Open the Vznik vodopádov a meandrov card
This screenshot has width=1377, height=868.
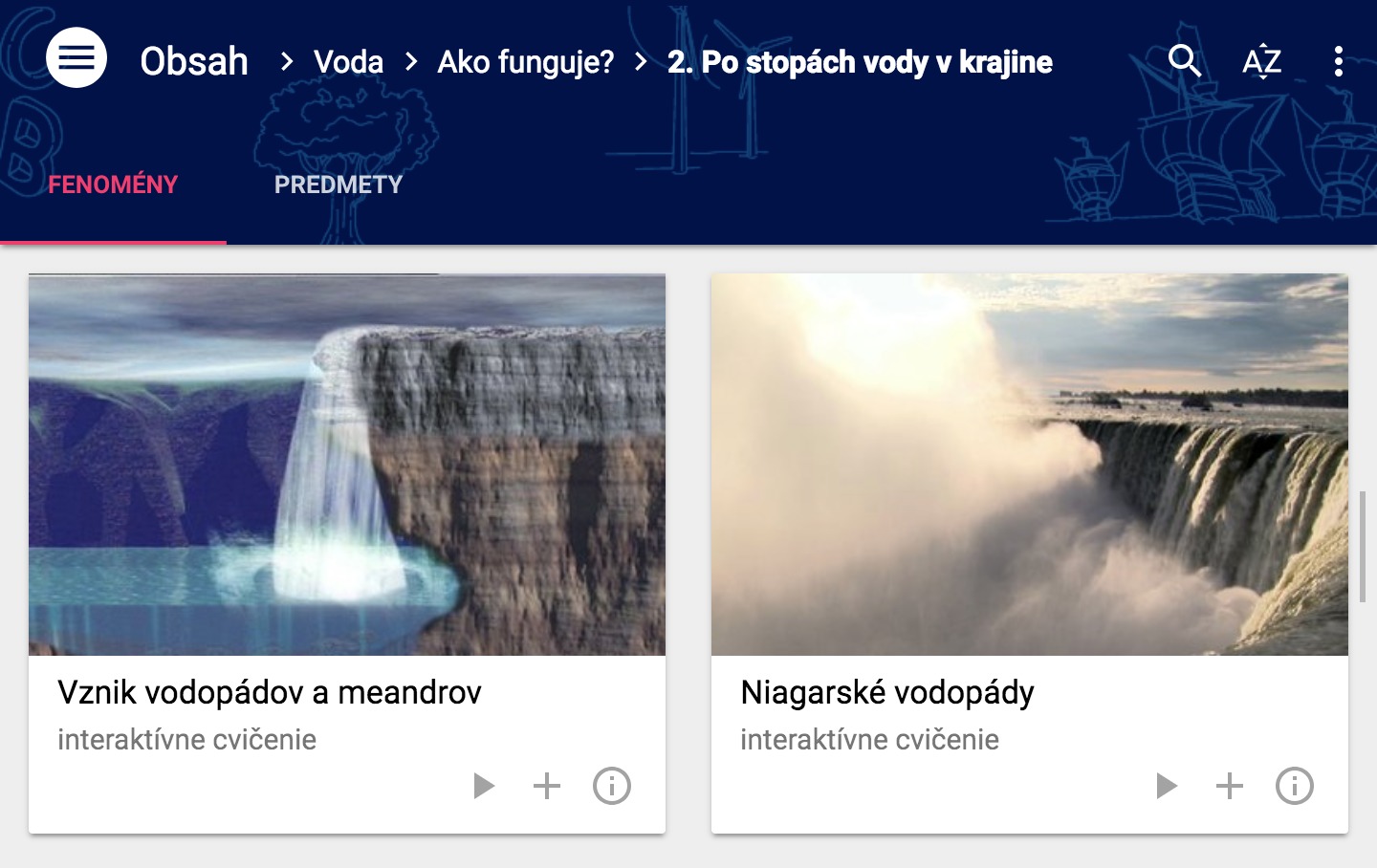tap(346, 466)
